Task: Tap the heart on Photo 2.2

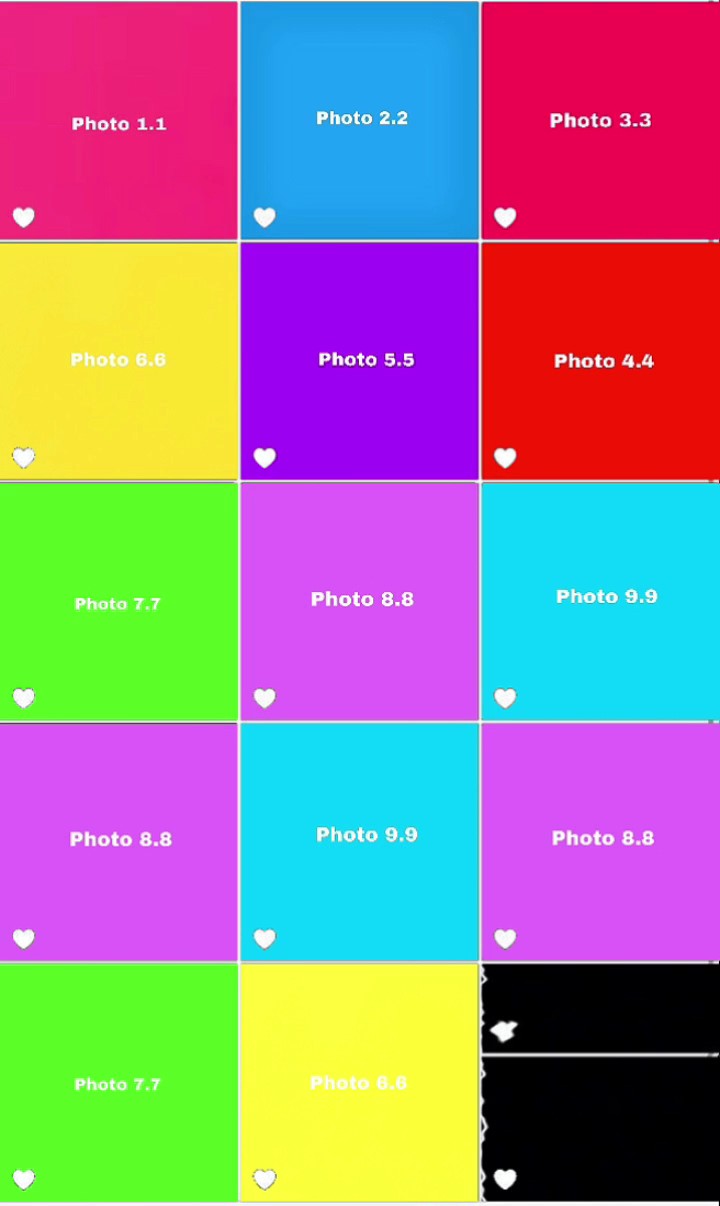Action: pyautogui.click(x=264, y=217)
